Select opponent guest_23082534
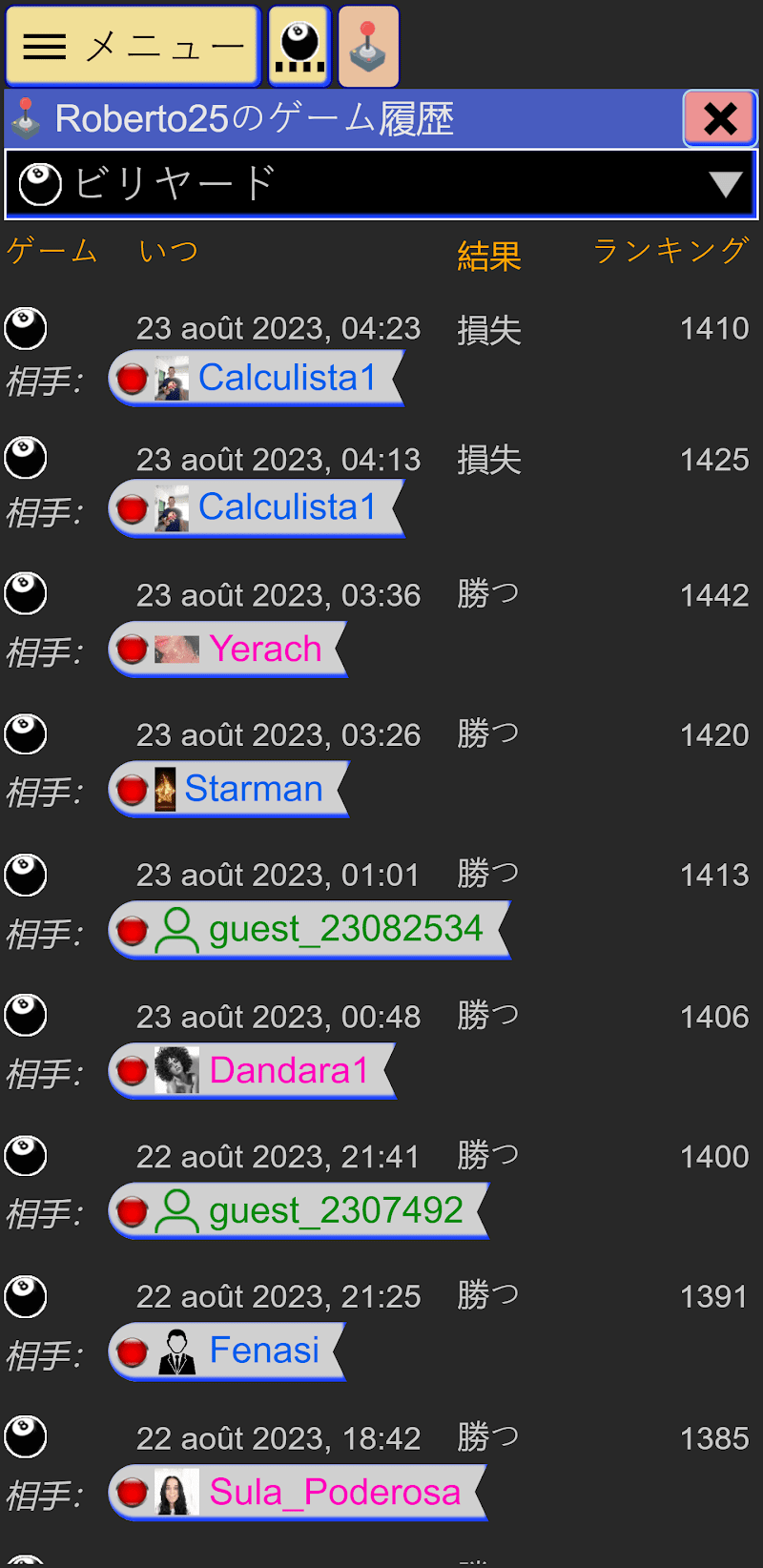 pyautogui.click(x=308, y=930)
